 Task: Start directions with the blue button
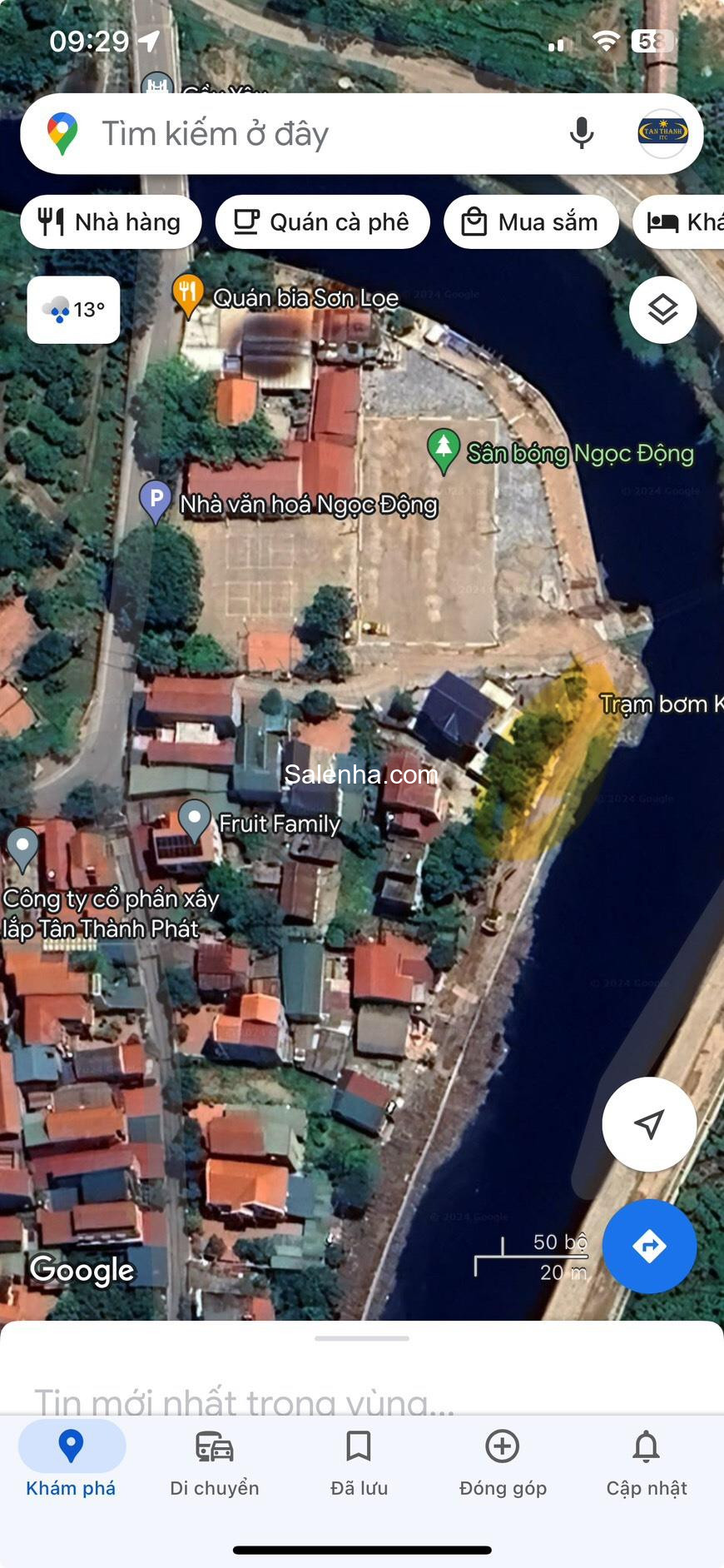pos(649,1247)
